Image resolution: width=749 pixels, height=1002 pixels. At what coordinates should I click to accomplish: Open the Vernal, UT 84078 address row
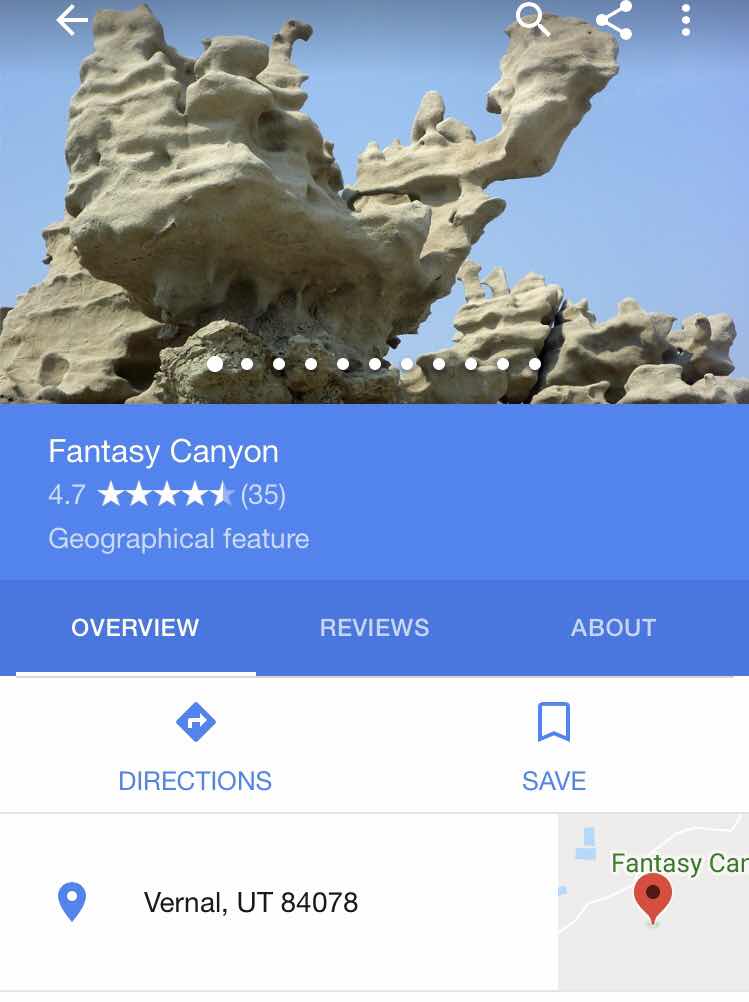(250, 902)
